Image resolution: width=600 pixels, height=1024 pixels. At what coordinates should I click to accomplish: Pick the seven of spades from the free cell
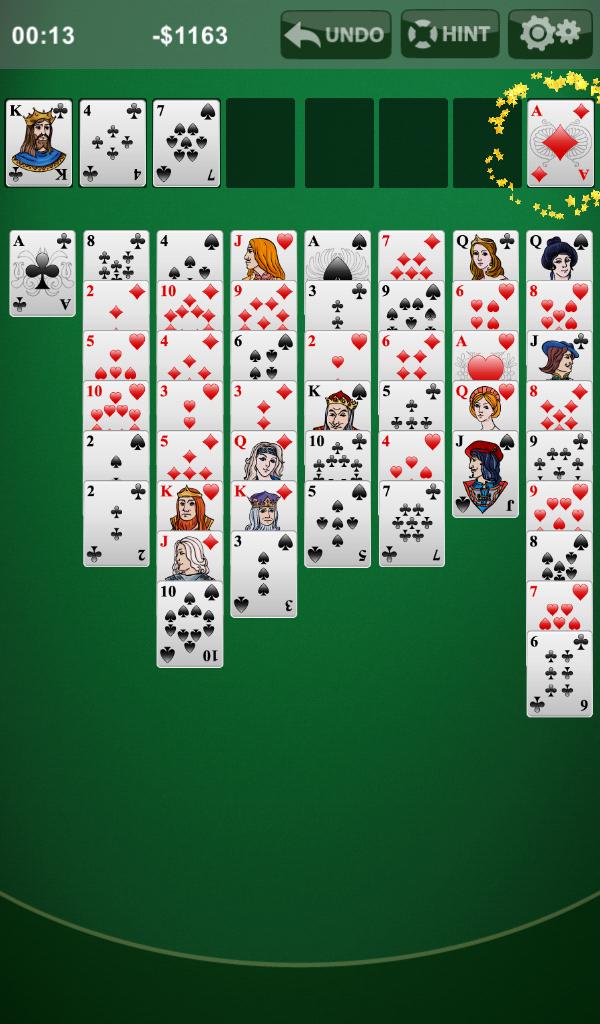click(186, 143)
